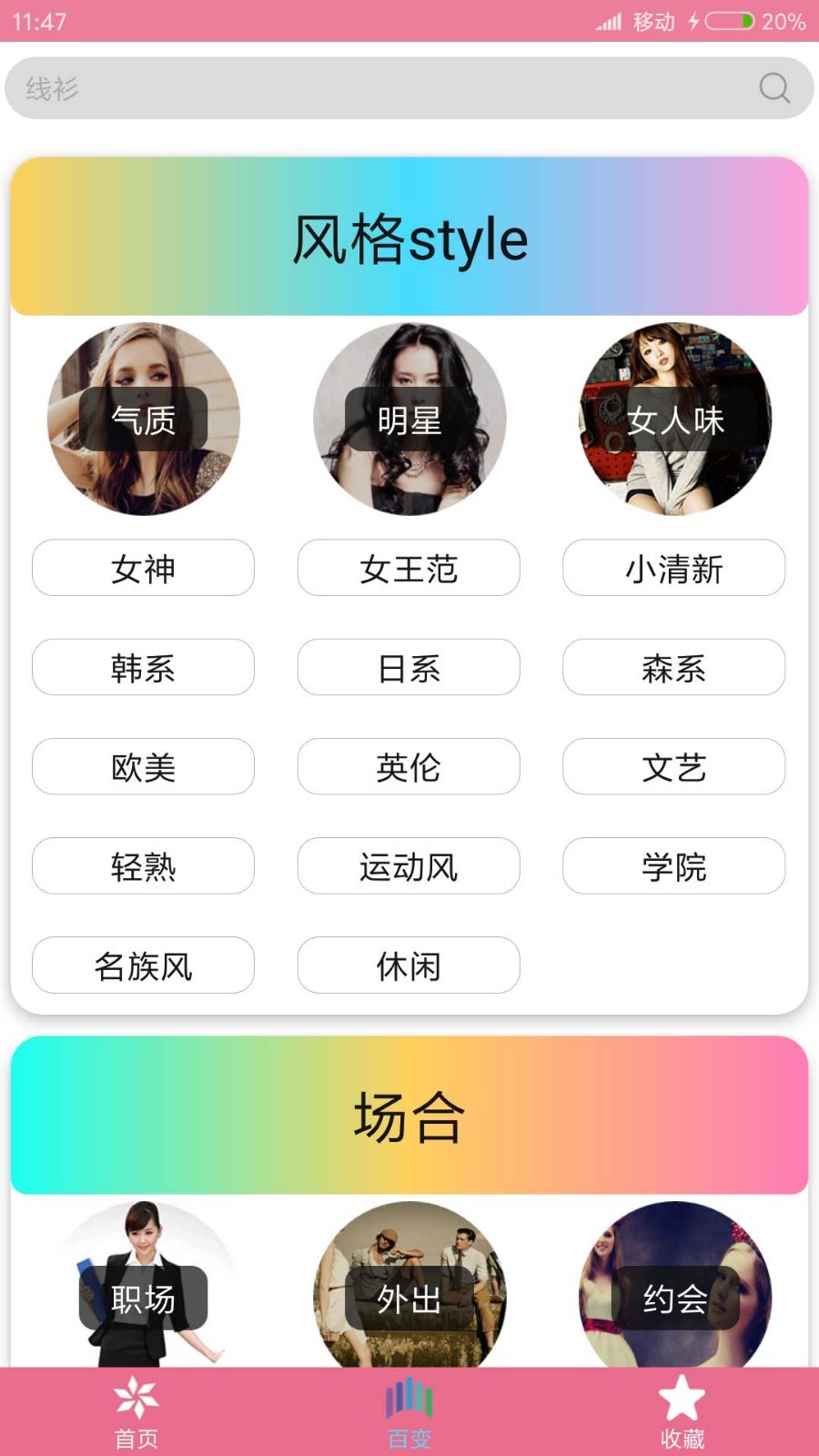Select the 百变 equalizer icon in bottom bar
This screenshot has width=819, height=1456.
point(409,1399)
